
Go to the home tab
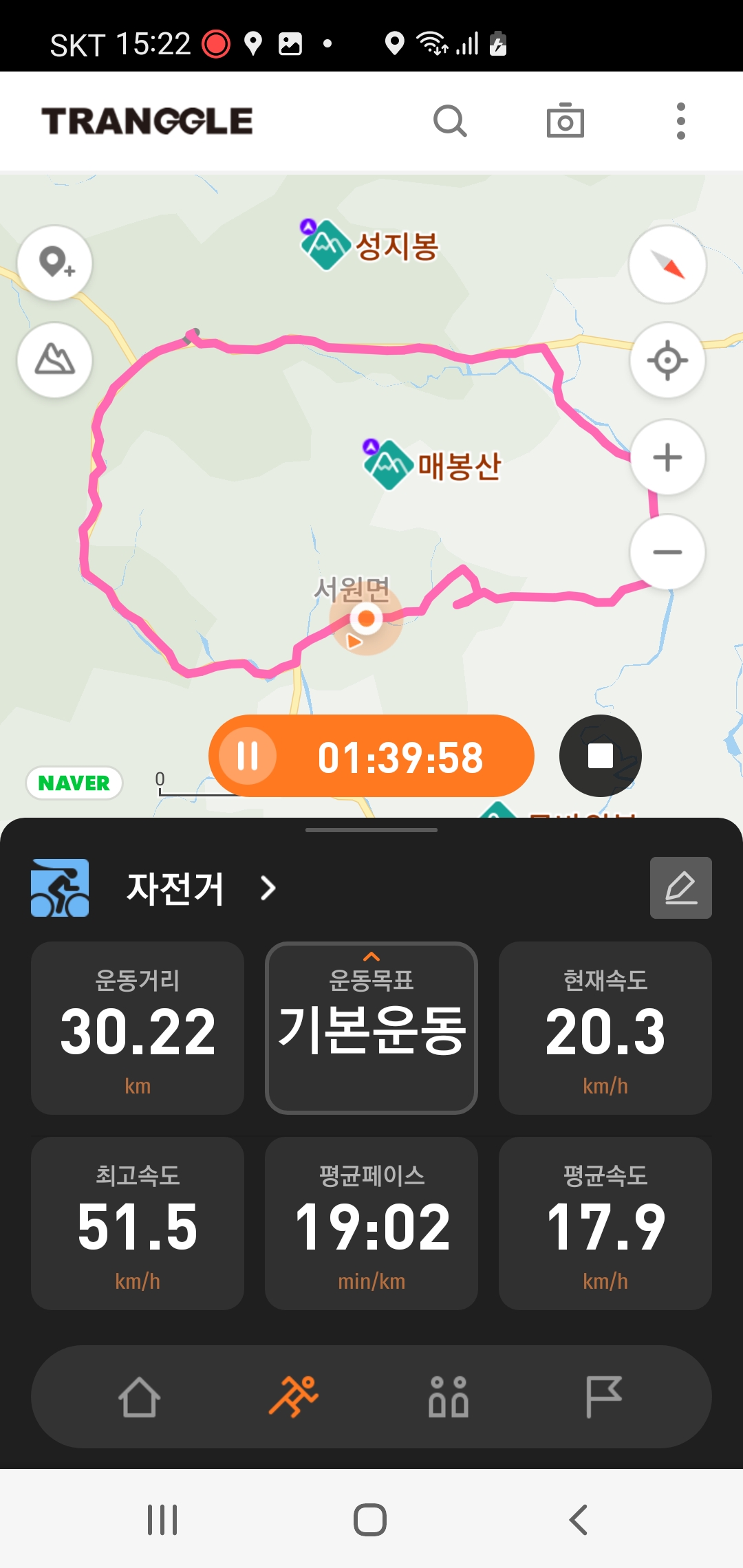[x=140, y=1397]
